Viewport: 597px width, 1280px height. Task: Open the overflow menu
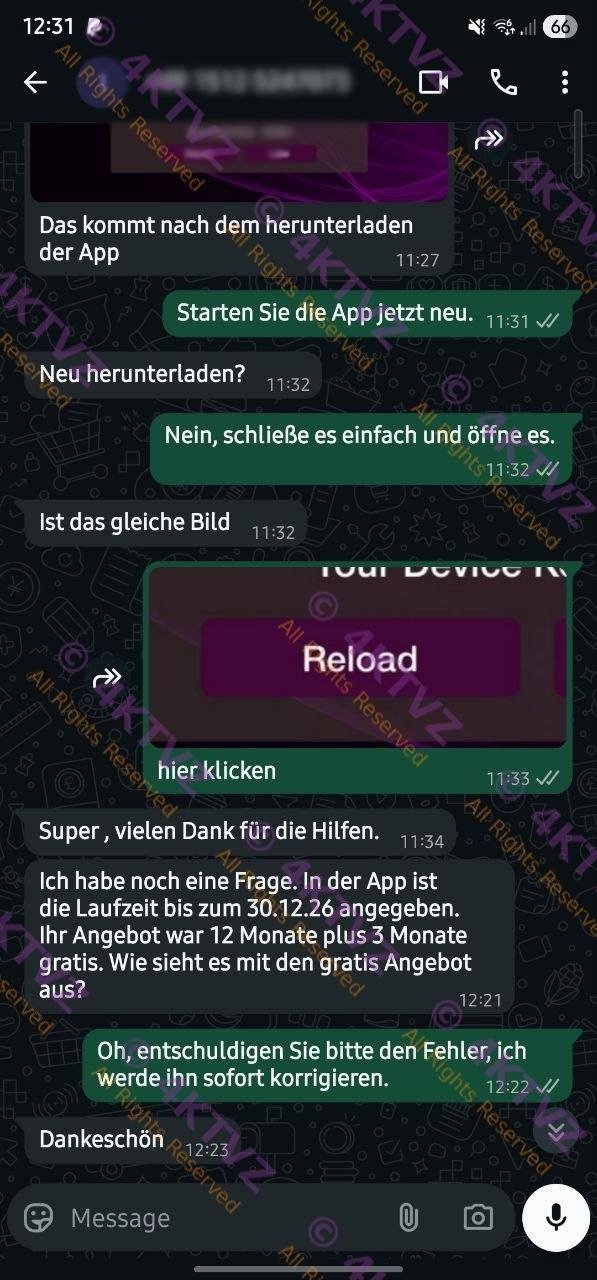pos(565,83)
